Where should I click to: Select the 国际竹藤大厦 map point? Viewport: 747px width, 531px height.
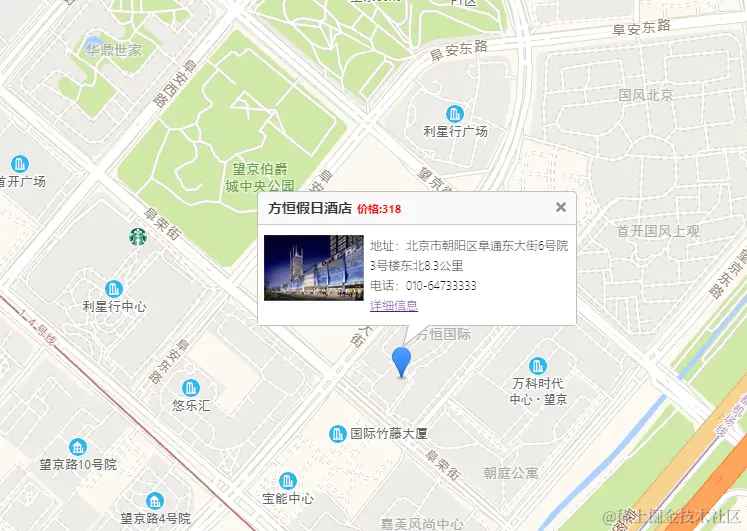click(x=338, y=433)
